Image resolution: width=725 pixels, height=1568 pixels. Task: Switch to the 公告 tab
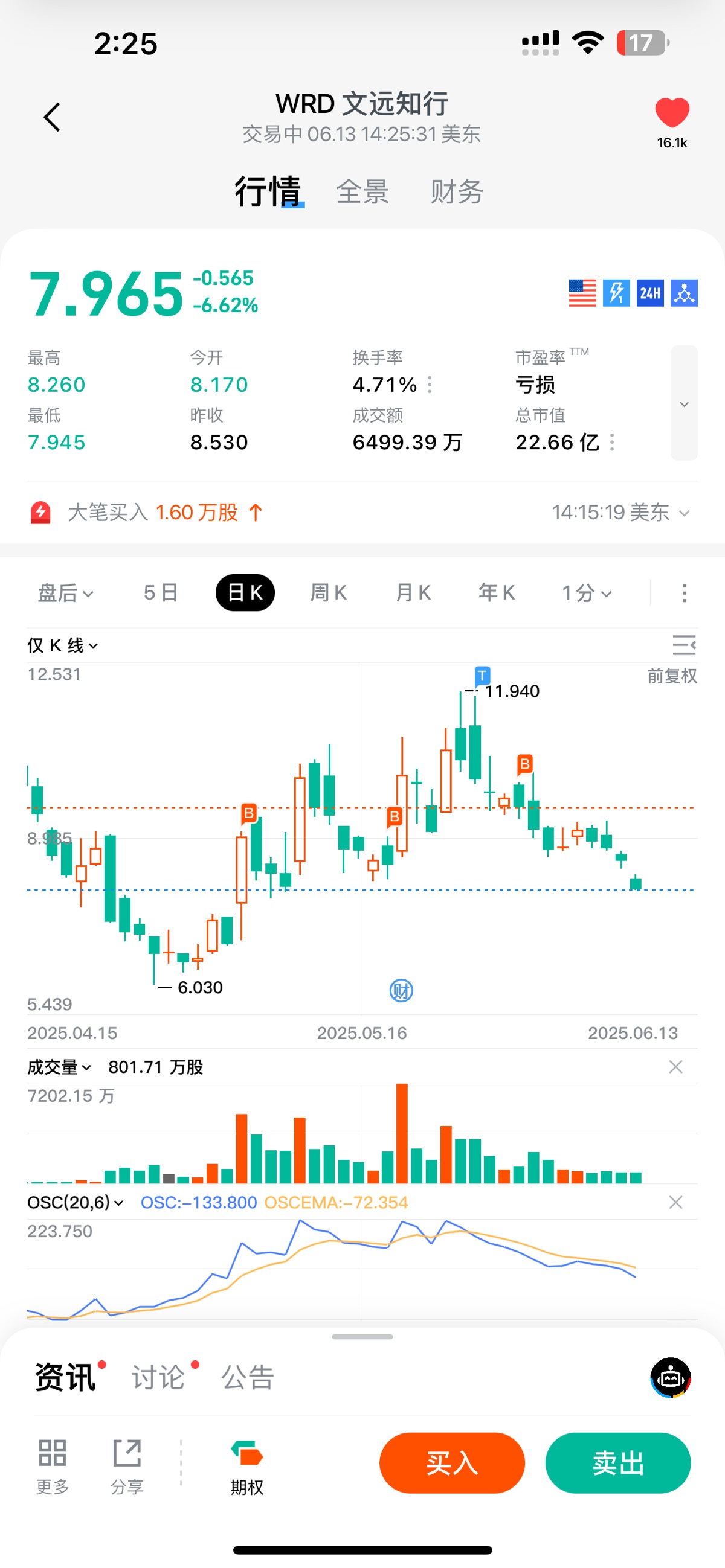[248, 1377]
